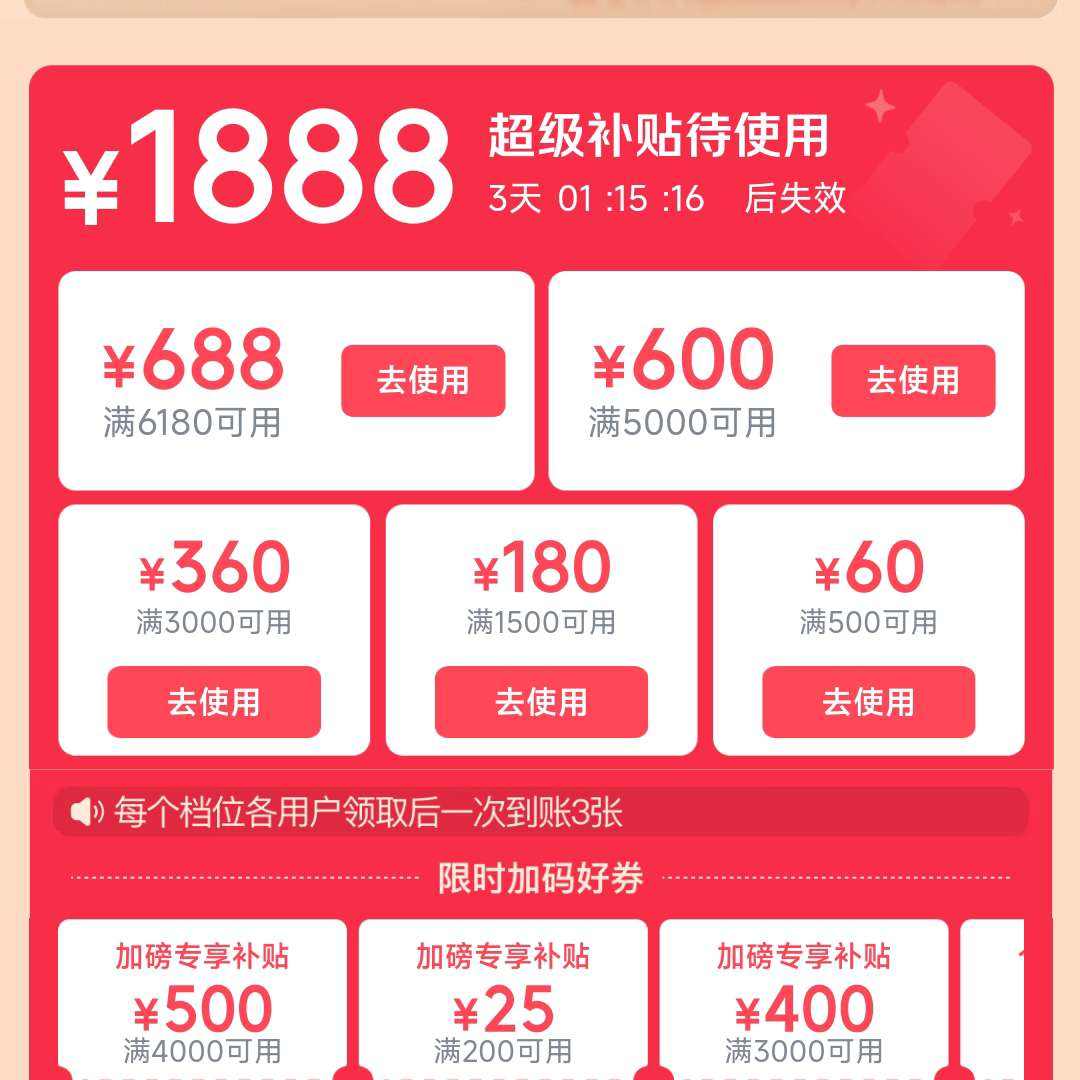Tap 去使用 under the ¥60 coupon
1080x1080 pixels.
click(869, 702)
